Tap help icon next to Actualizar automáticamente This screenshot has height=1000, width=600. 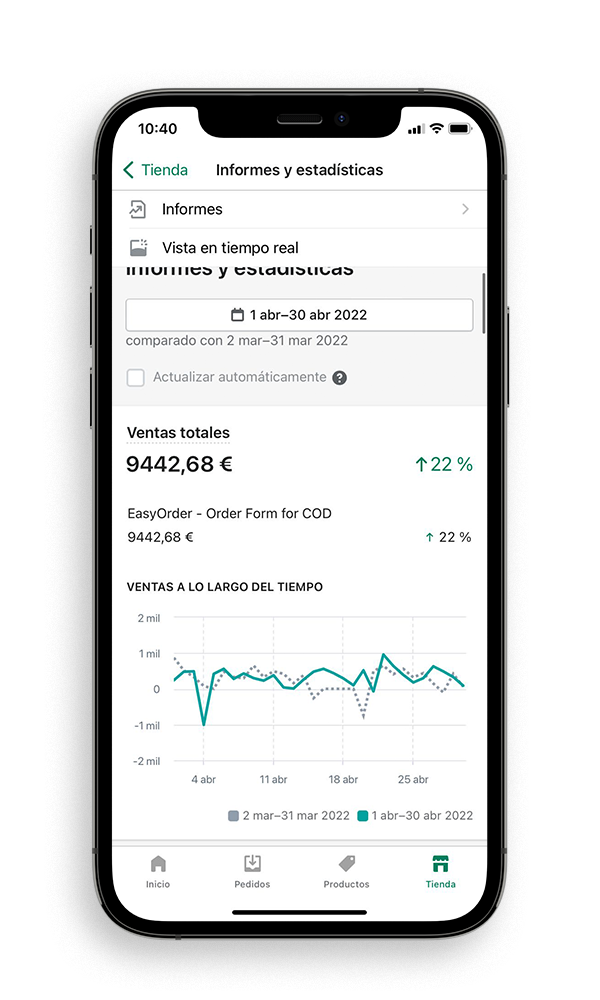[x=340, y=378]
